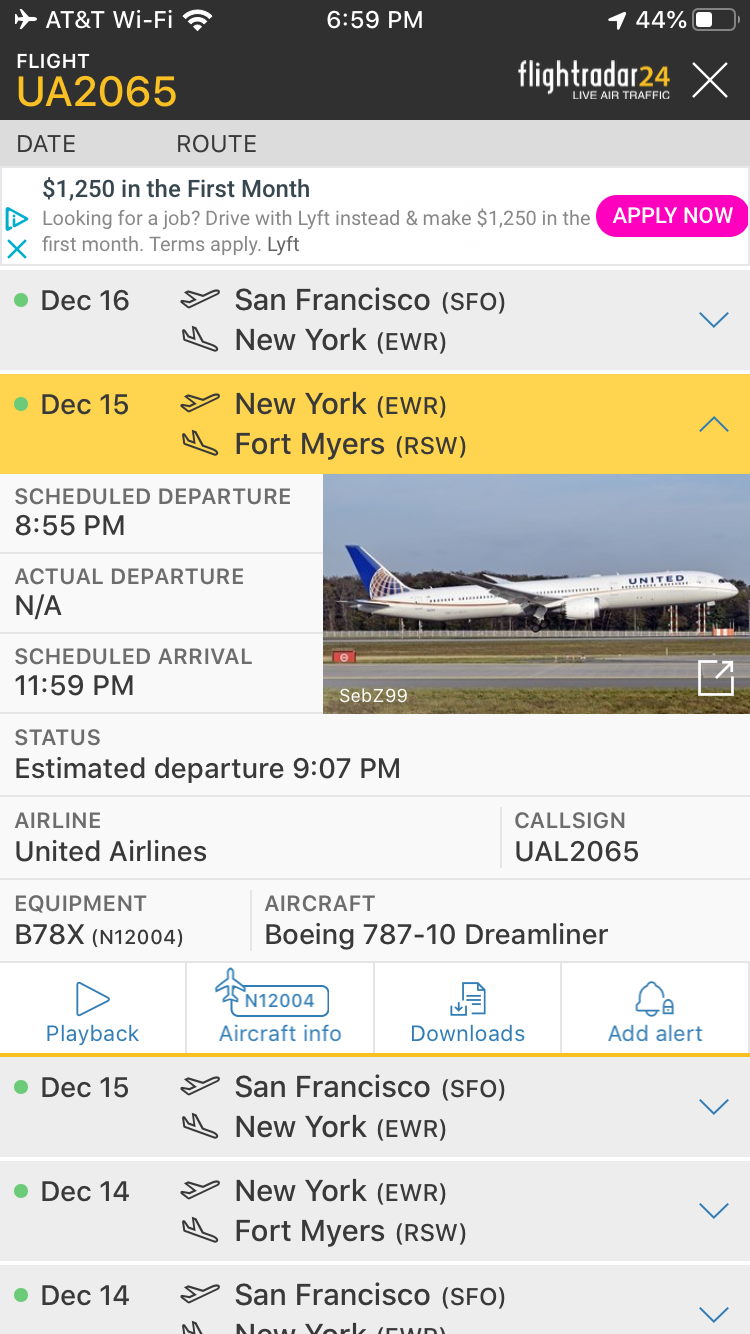
Task: Expand Dec 15 San Francisco to New York flight
Action: click(713, 1107)
